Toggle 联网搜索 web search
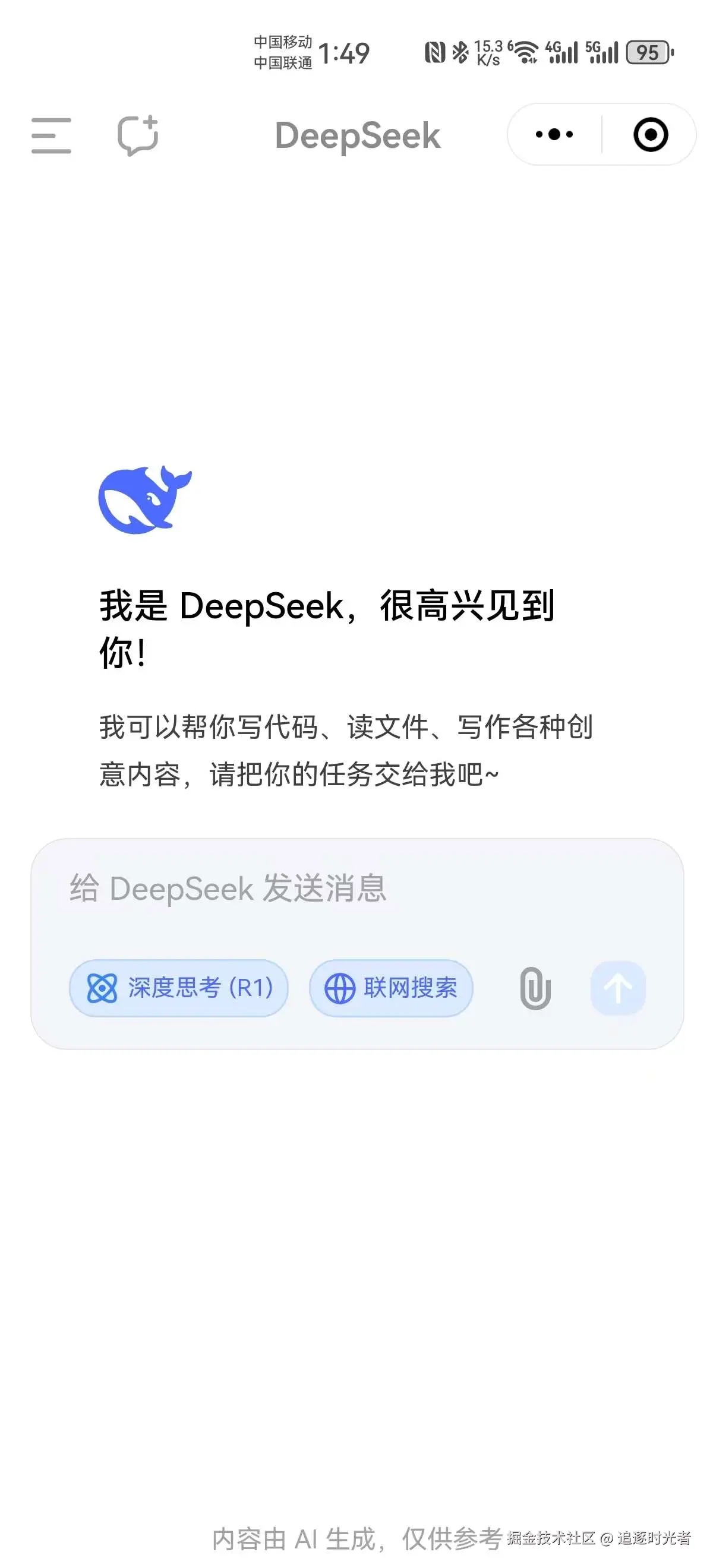Image resolution: width=713 pixels, height=1568 pixels. tap(391, 988)
